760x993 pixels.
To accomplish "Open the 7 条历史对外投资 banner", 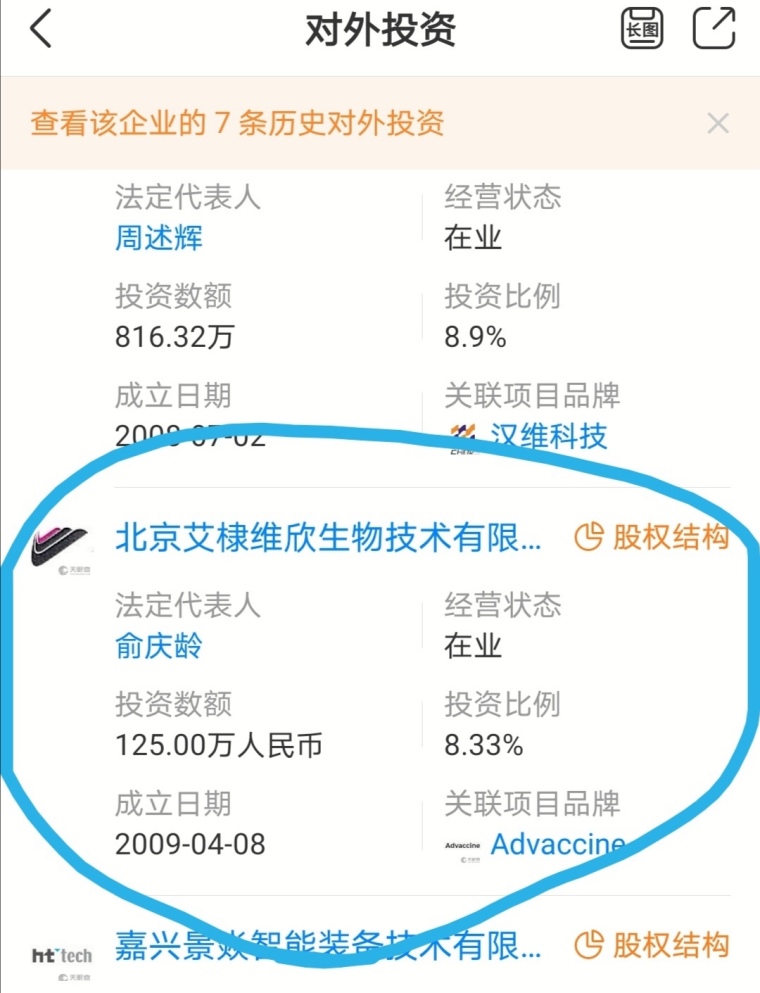I will 237,123.
